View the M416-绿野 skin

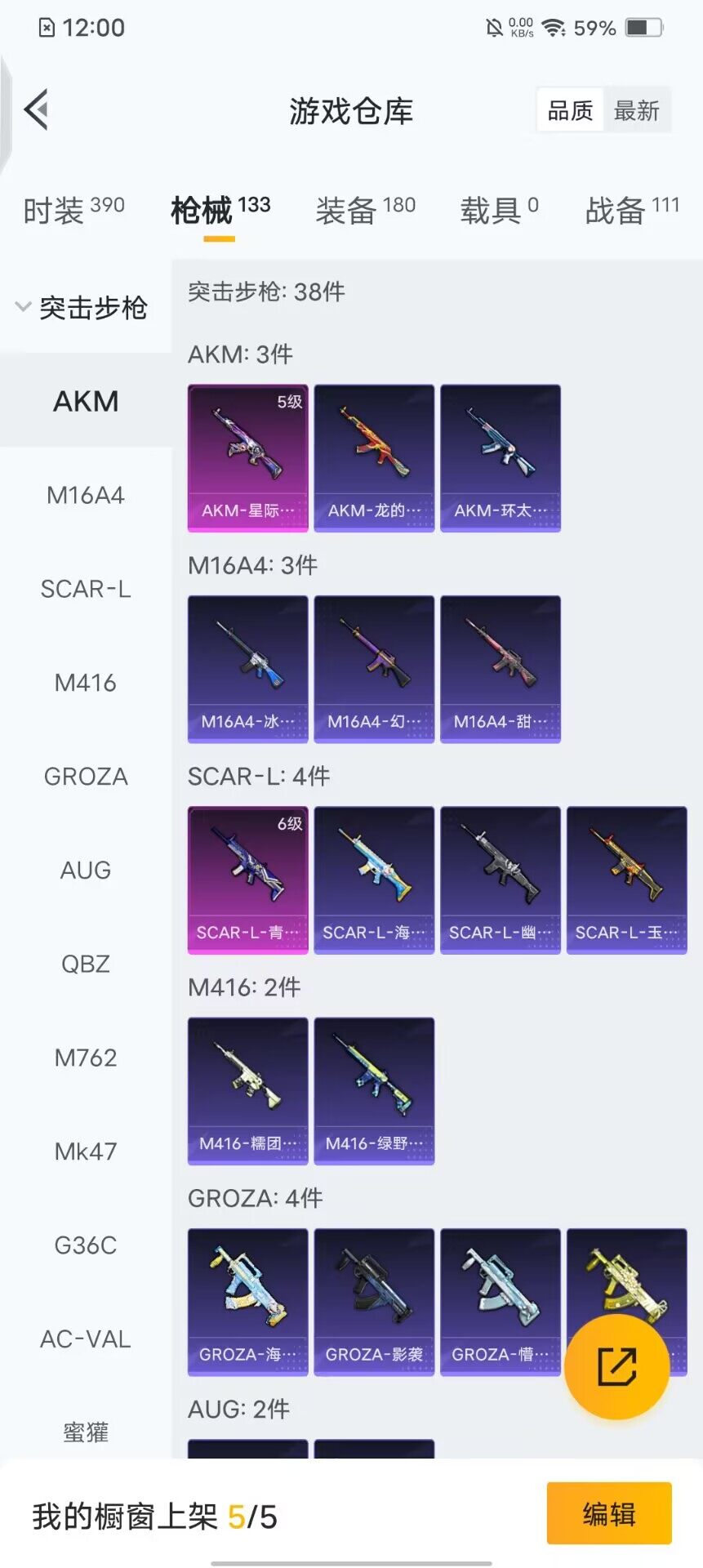[x=374, y=1090]
